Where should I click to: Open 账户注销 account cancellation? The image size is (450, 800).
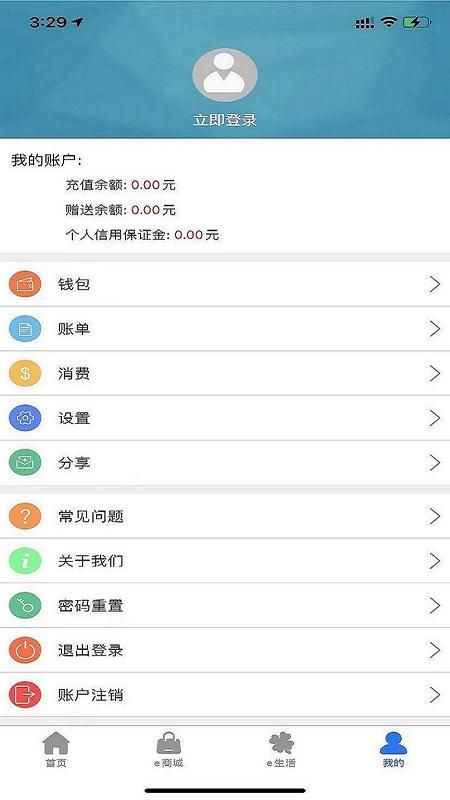[x=225, y=695]
